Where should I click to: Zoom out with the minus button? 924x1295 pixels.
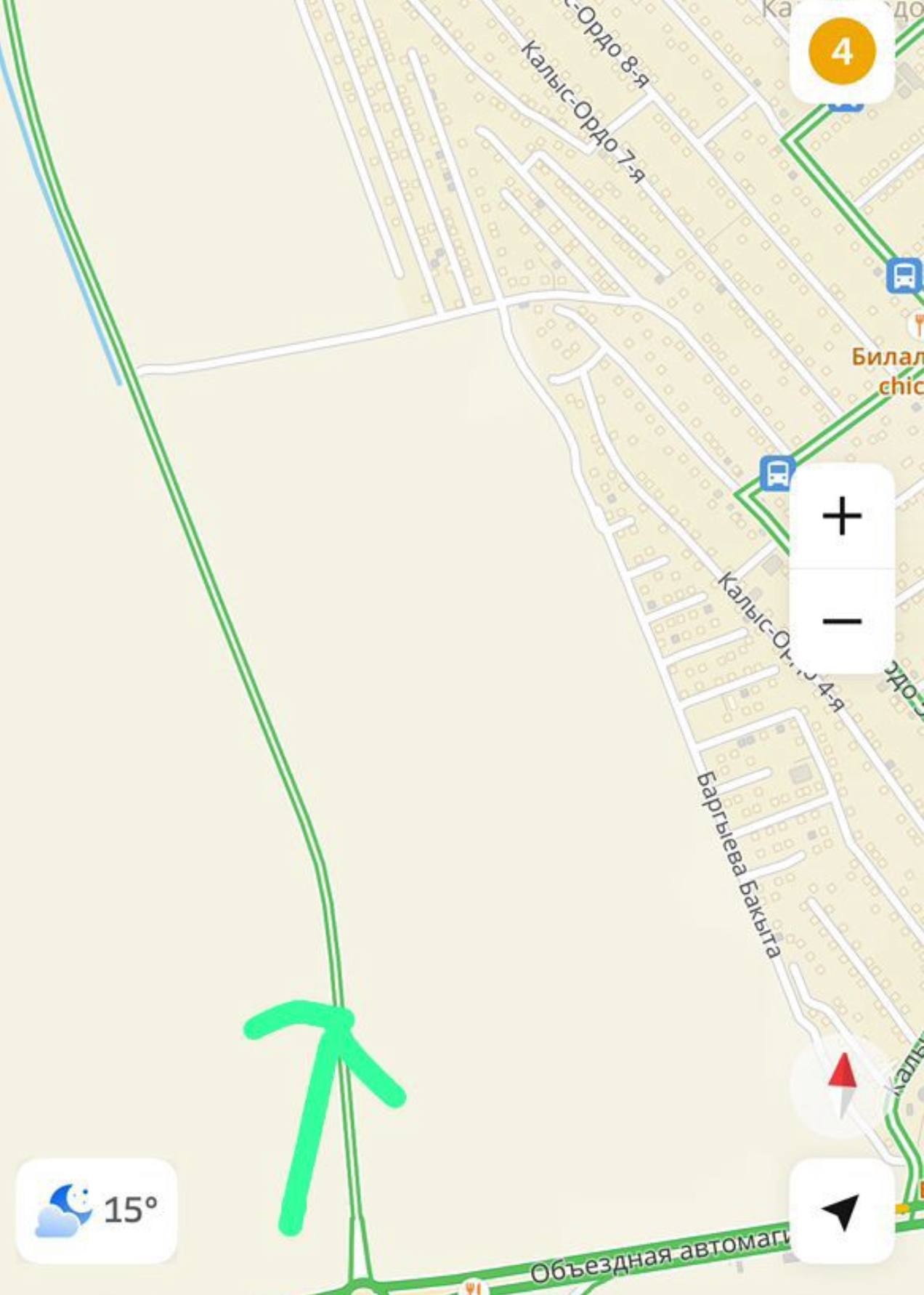(841, 621)
